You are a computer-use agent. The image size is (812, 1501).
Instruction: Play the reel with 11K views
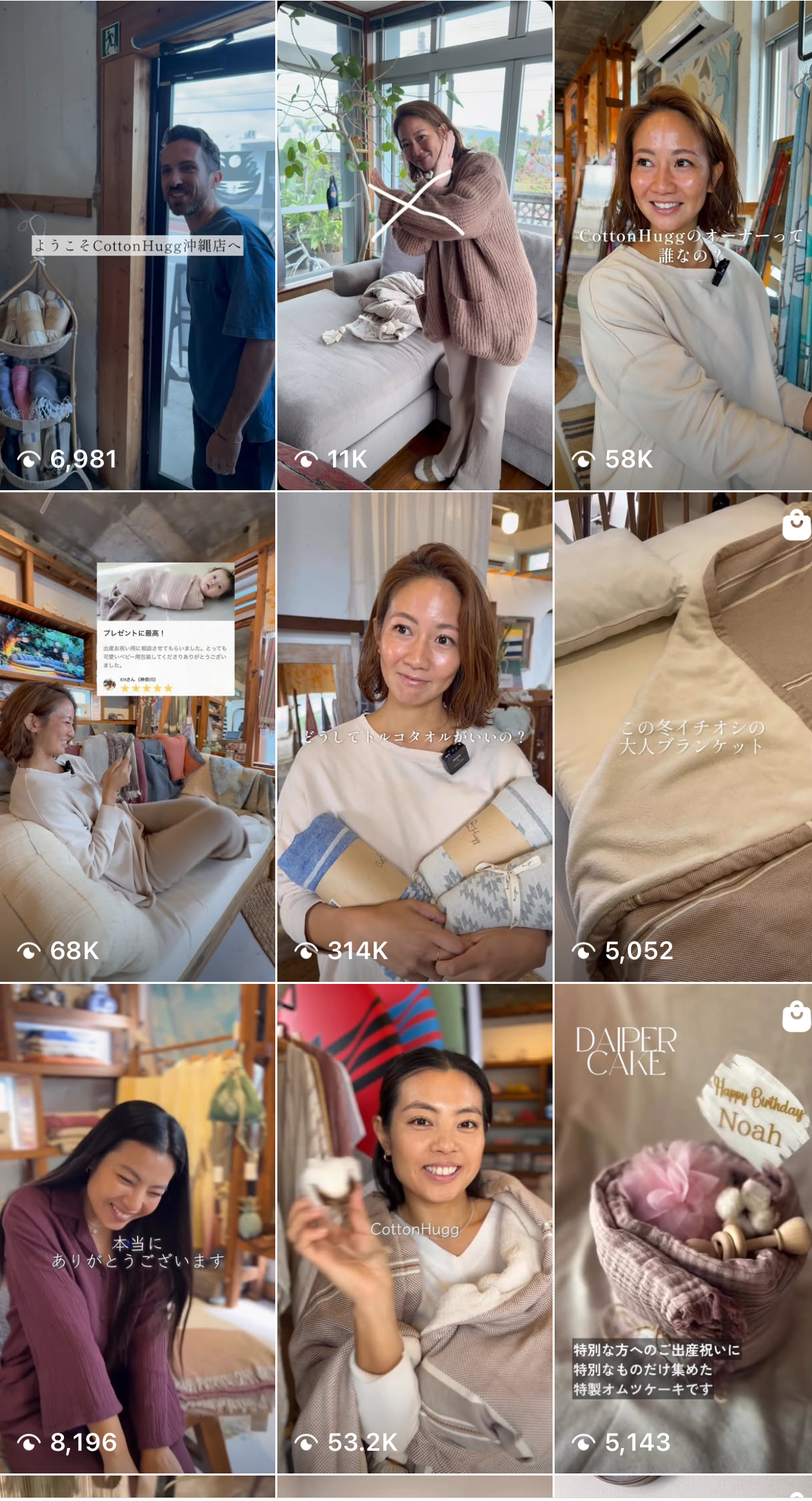pyautogui.click(x=414, y=245)
